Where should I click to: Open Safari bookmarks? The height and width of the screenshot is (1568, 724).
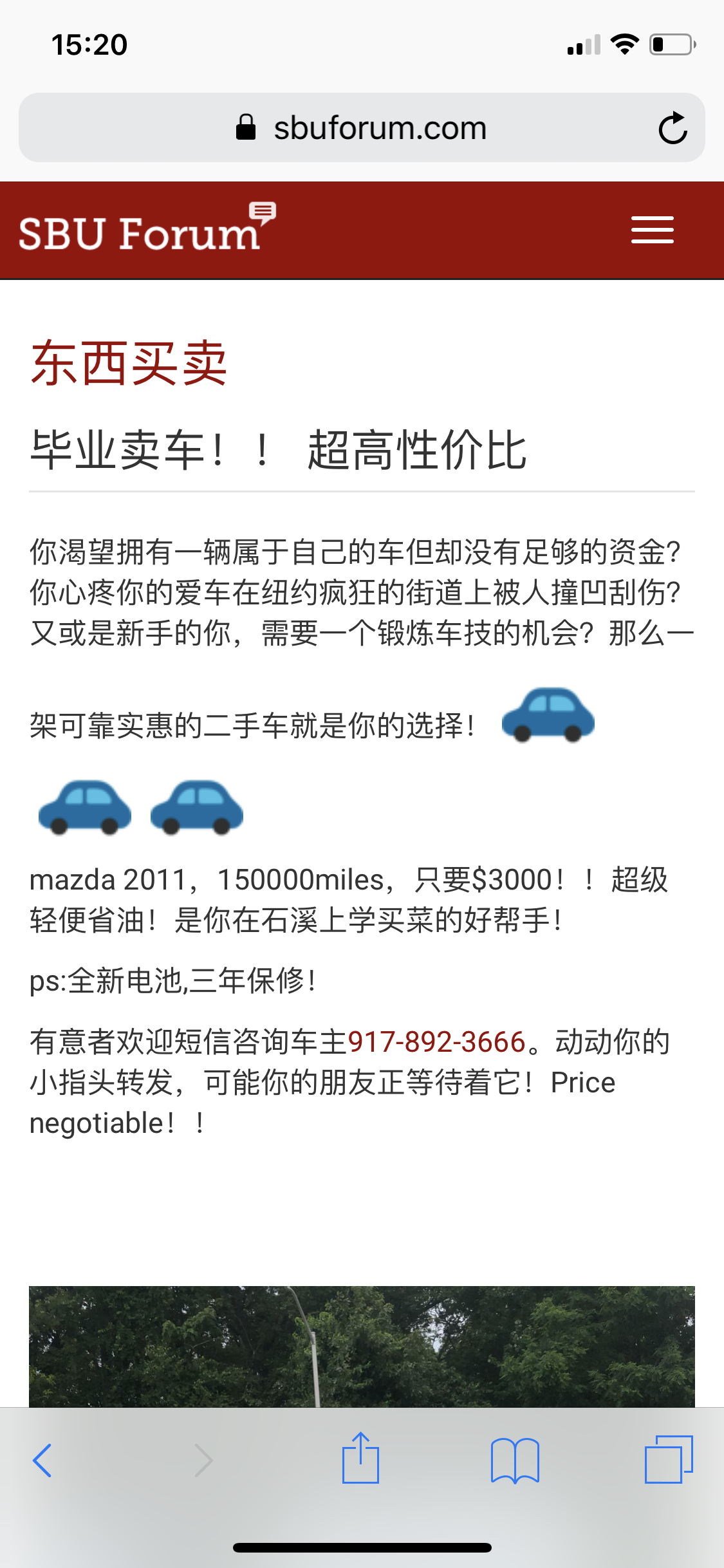tap(515, 1460)
